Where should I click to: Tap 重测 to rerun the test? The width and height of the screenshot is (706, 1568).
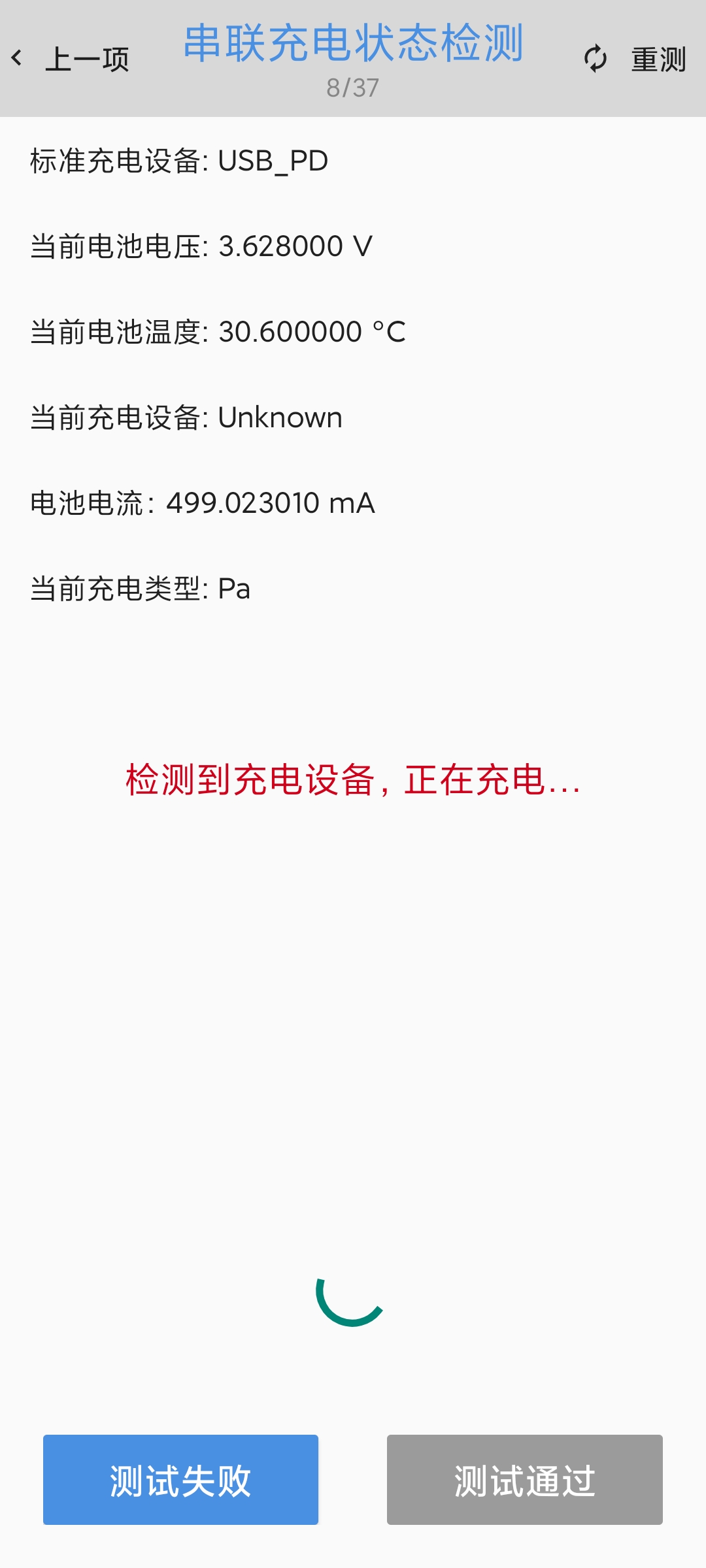tap(635, 59)
